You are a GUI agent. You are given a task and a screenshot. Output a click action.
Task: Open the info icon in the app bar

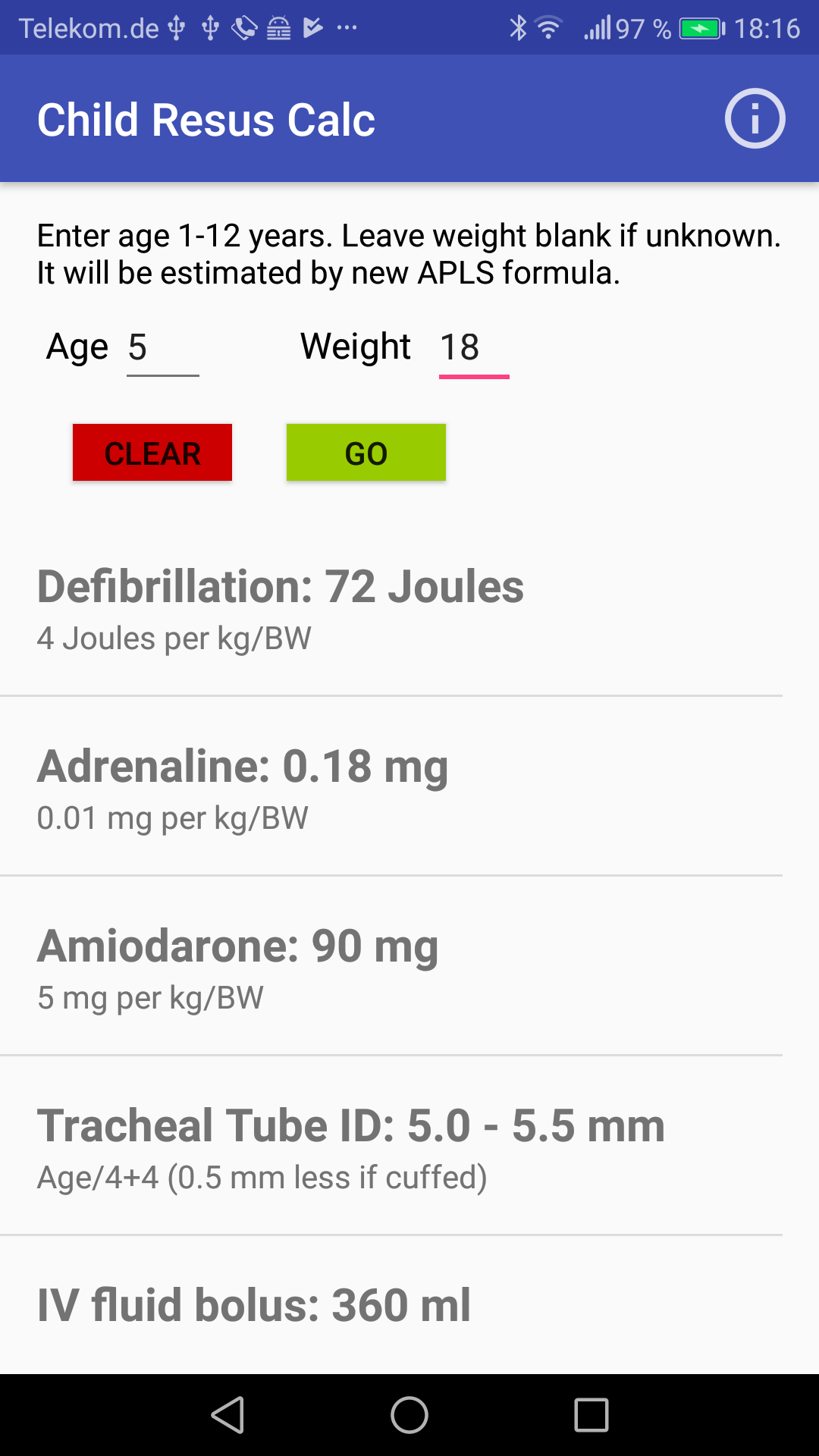(754, 119)
